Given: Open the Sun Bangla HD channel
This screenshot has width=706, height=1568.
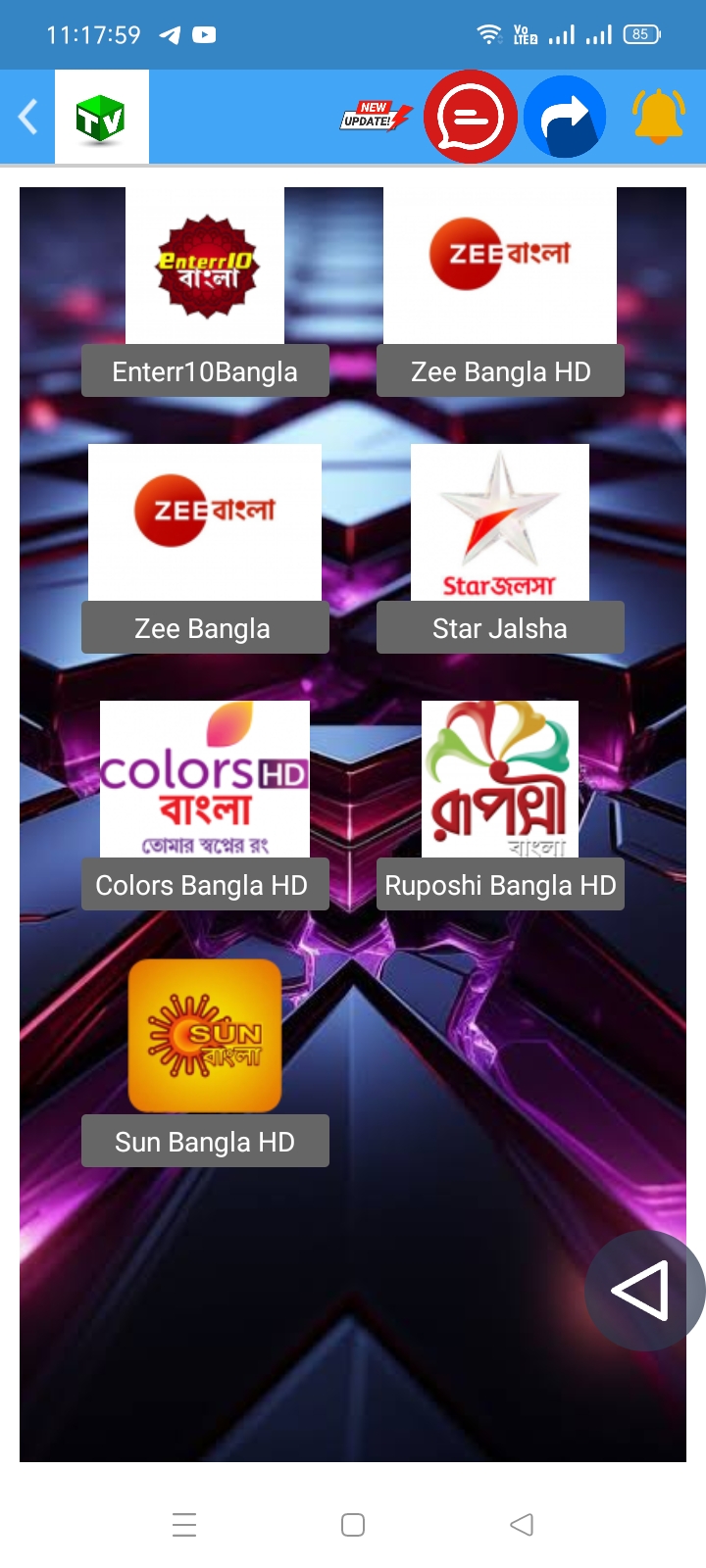Looking at the screenshot, I should pos(205,1062).
